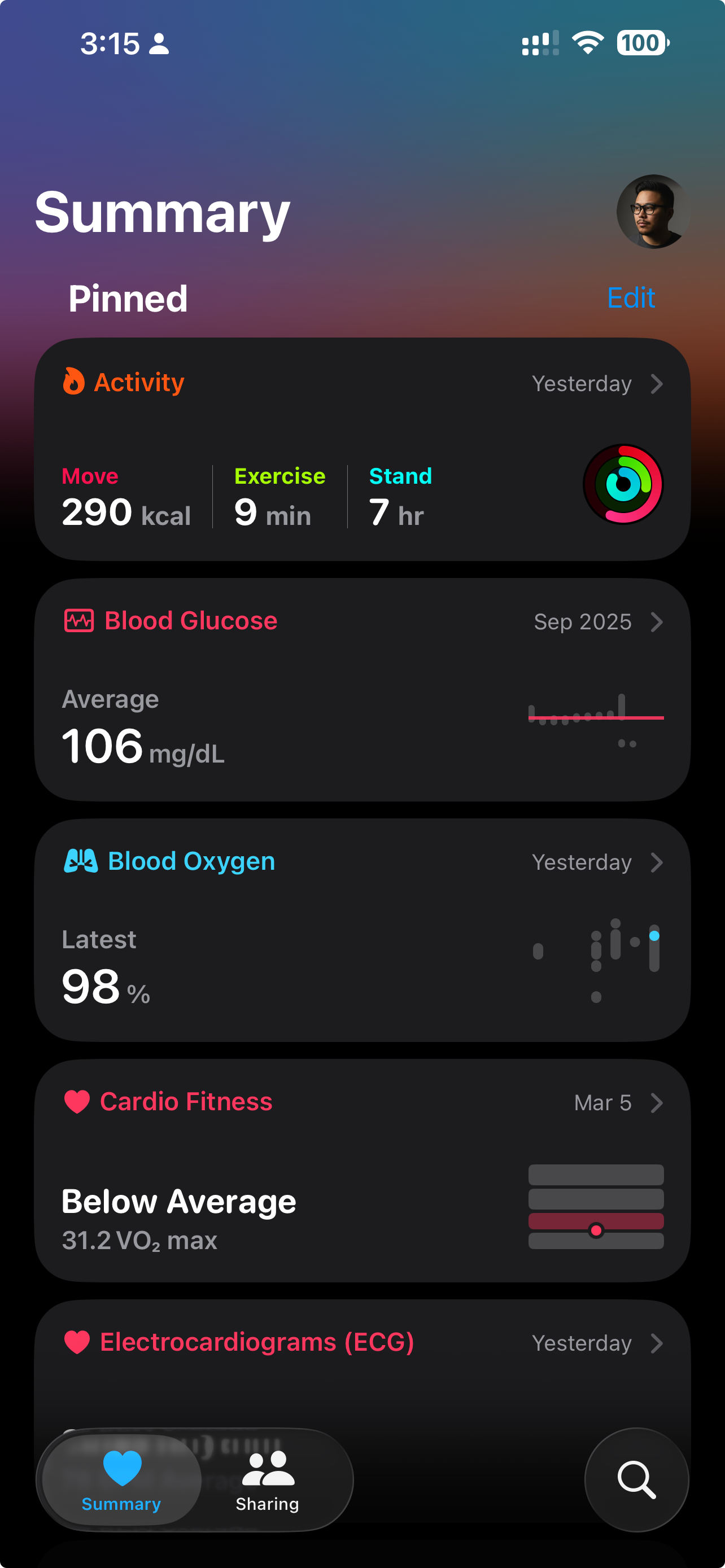
Task: Expand the Activity card chevron
Action: click(658, 383)
